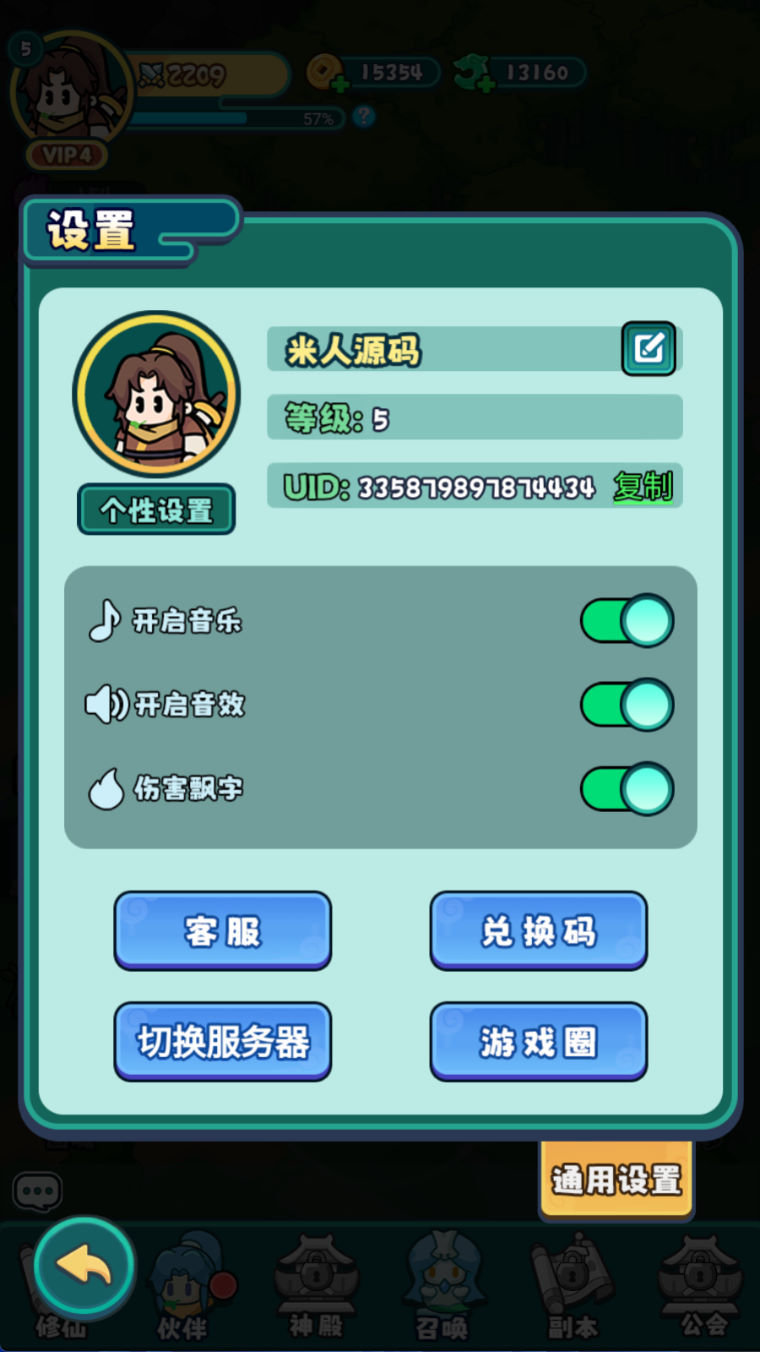
Task: Tap 切换服务器 to switch server
Action: point(222,1042)
